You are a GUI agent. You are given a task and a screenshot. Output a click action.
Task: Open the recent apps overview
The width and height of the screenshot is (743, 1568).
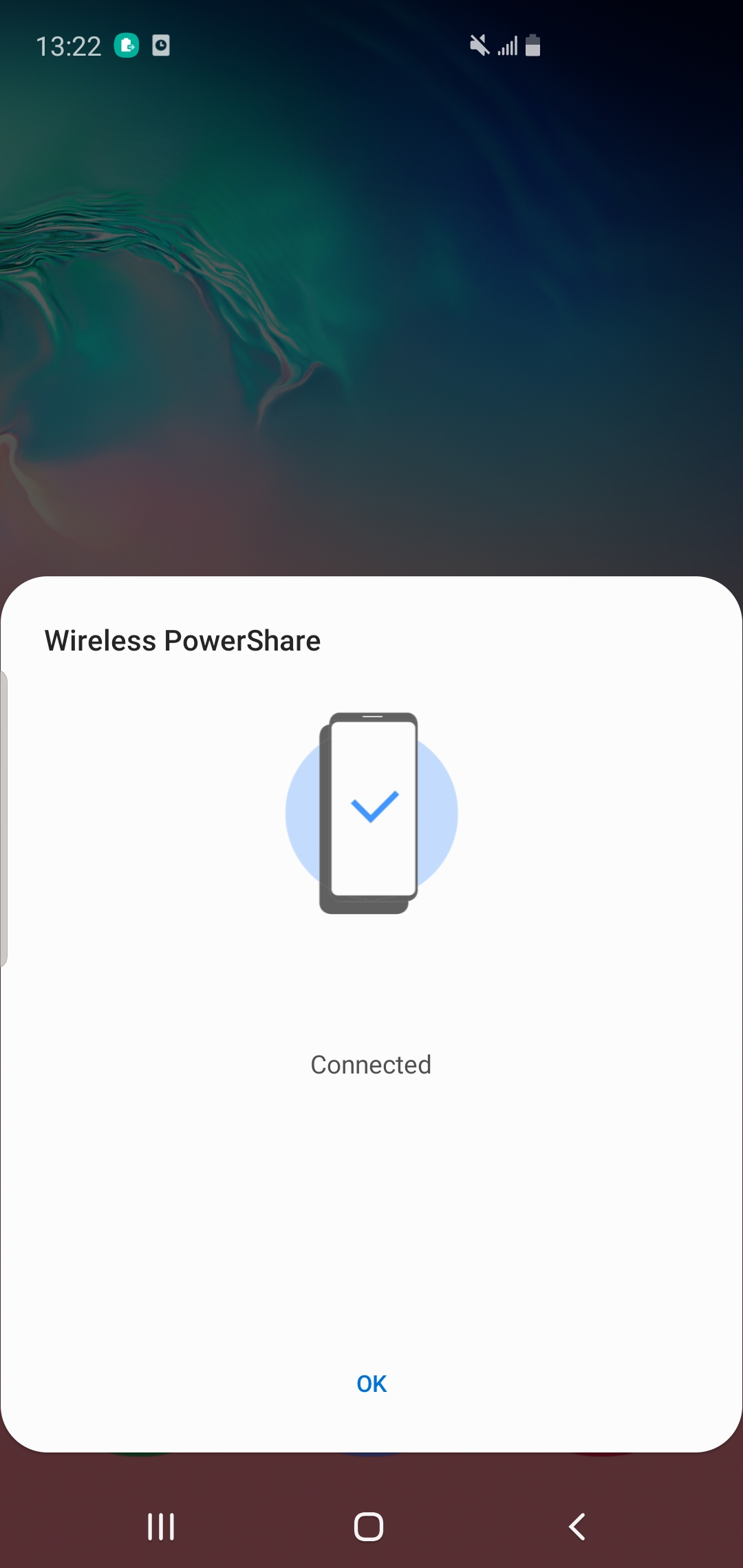point(161,1527)
